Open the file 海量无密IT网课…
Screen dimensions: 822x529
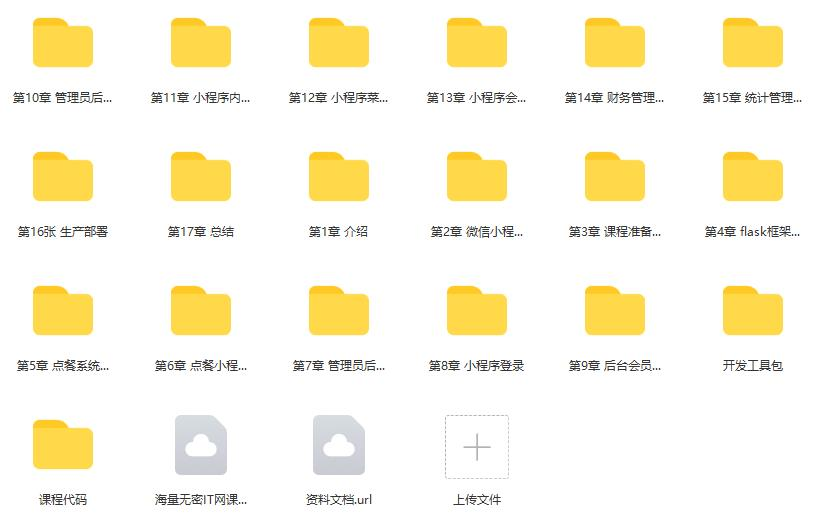click(x=201, y=445)
